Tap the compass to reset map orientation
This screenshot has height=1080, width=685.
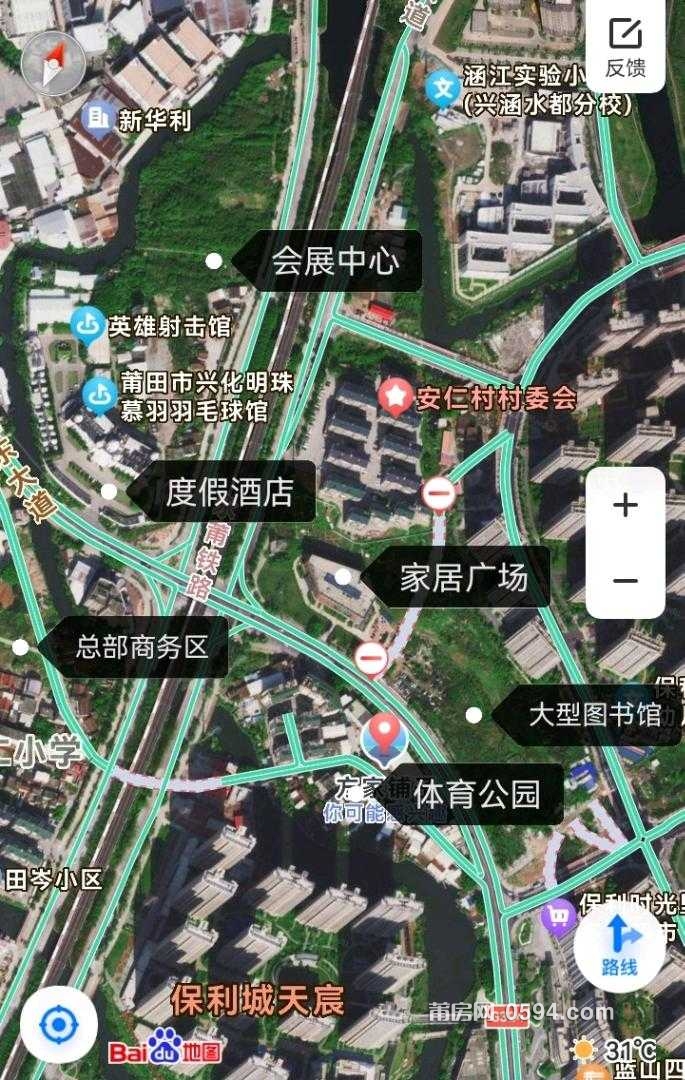point(53,63)
